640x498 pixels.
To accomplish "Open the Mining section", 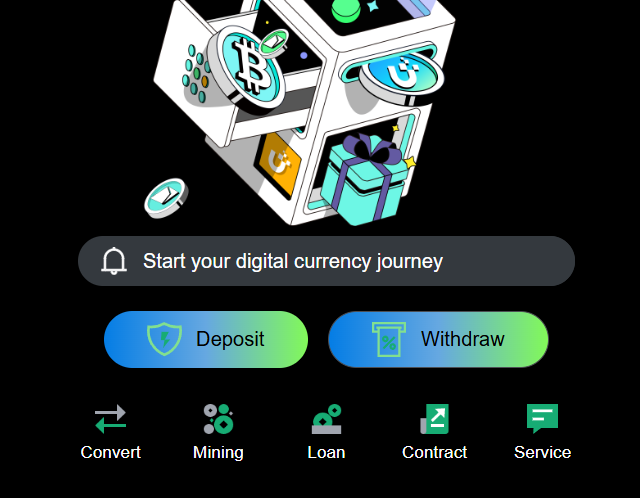I will (x=218, y=431).
